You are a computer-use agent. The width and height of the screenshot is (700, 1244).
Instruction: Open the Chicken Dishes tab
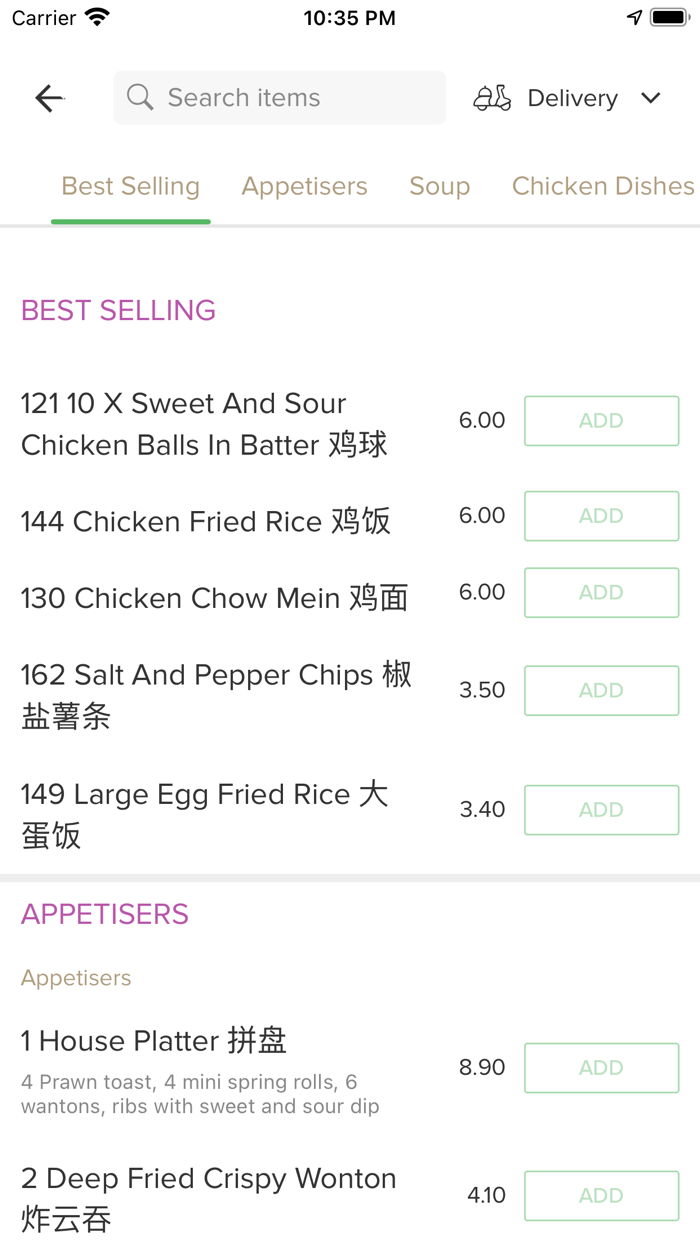point(603,187)
